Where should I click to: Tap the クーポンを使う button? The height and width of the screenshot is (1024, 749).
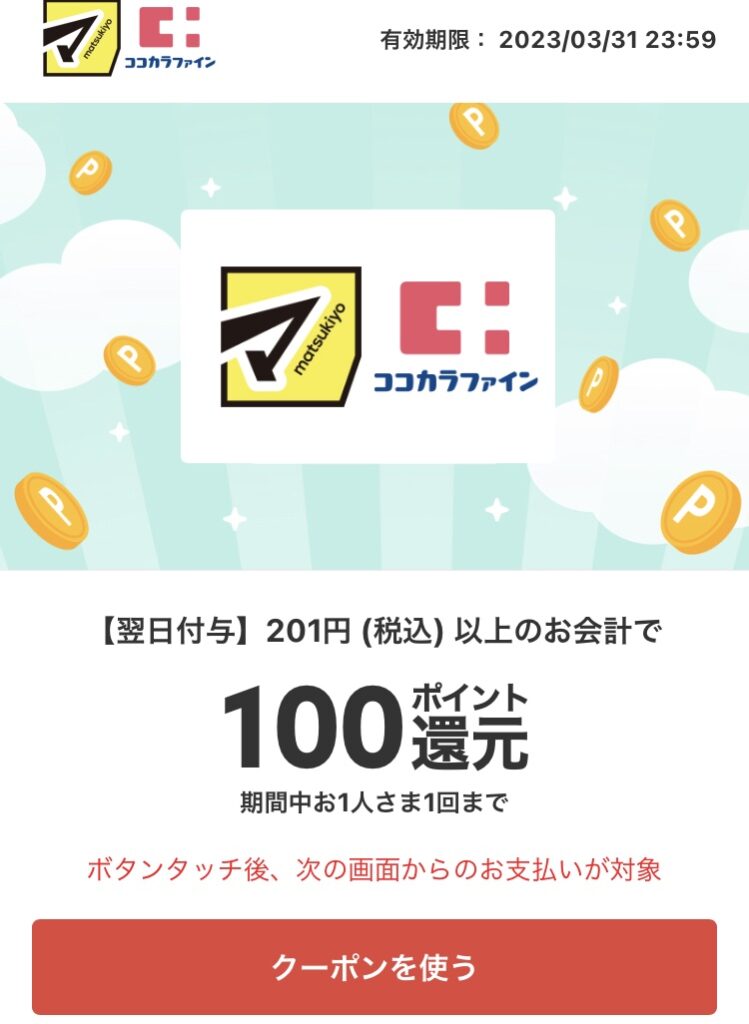[x=374, y=967]
